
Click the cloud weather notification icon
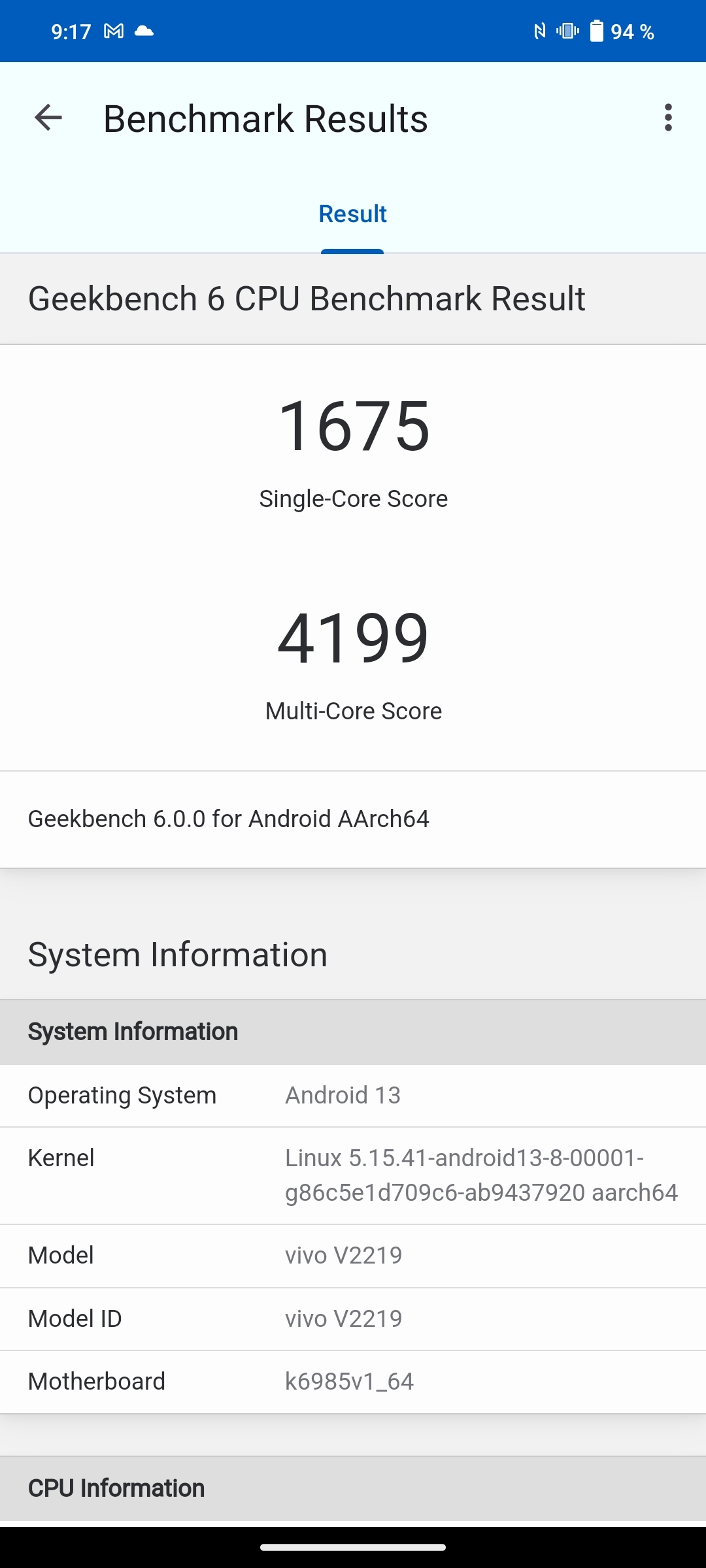(x=143, y=31)
